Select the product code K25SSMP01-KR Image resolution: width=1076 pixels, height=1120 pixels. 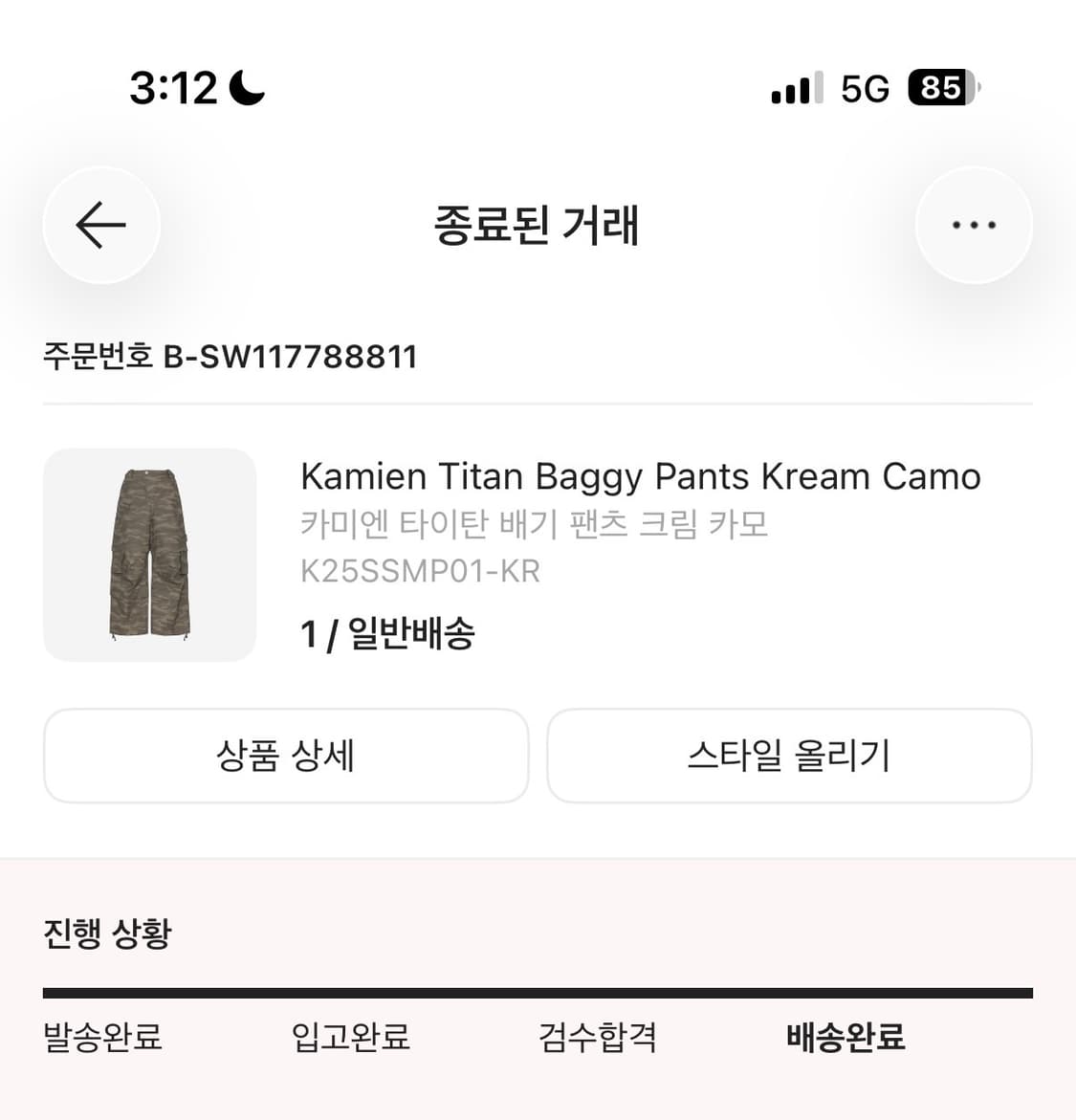tap(420, 571)
